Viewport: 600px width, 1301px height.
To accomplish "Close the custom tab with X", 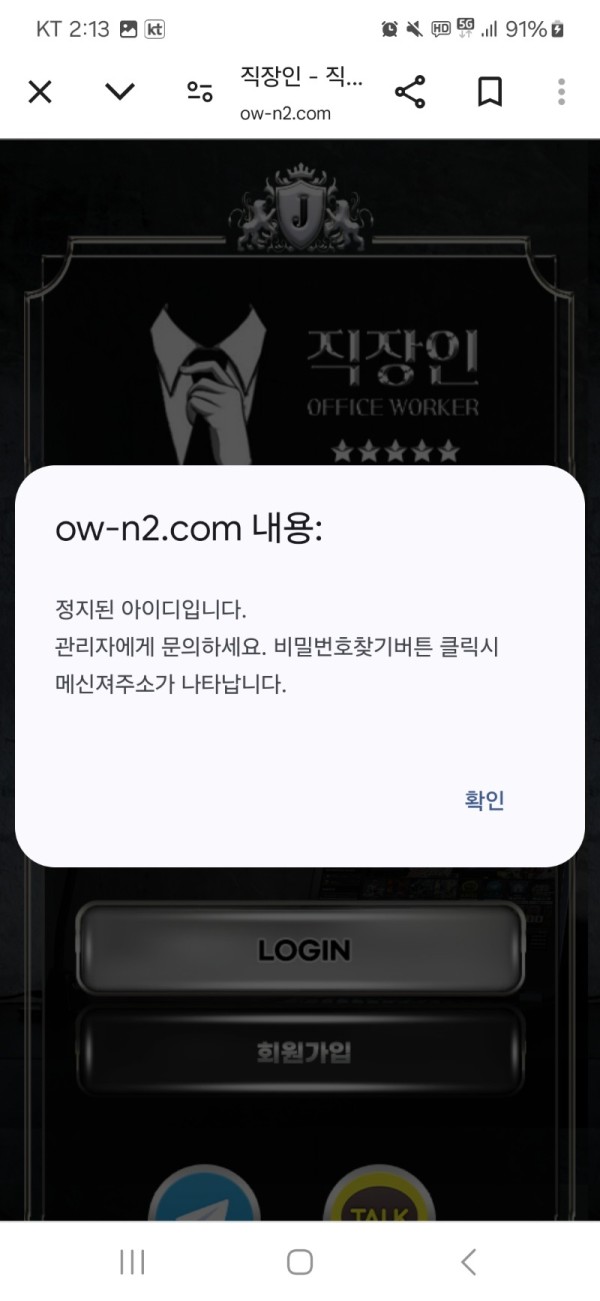I will 39,93.
